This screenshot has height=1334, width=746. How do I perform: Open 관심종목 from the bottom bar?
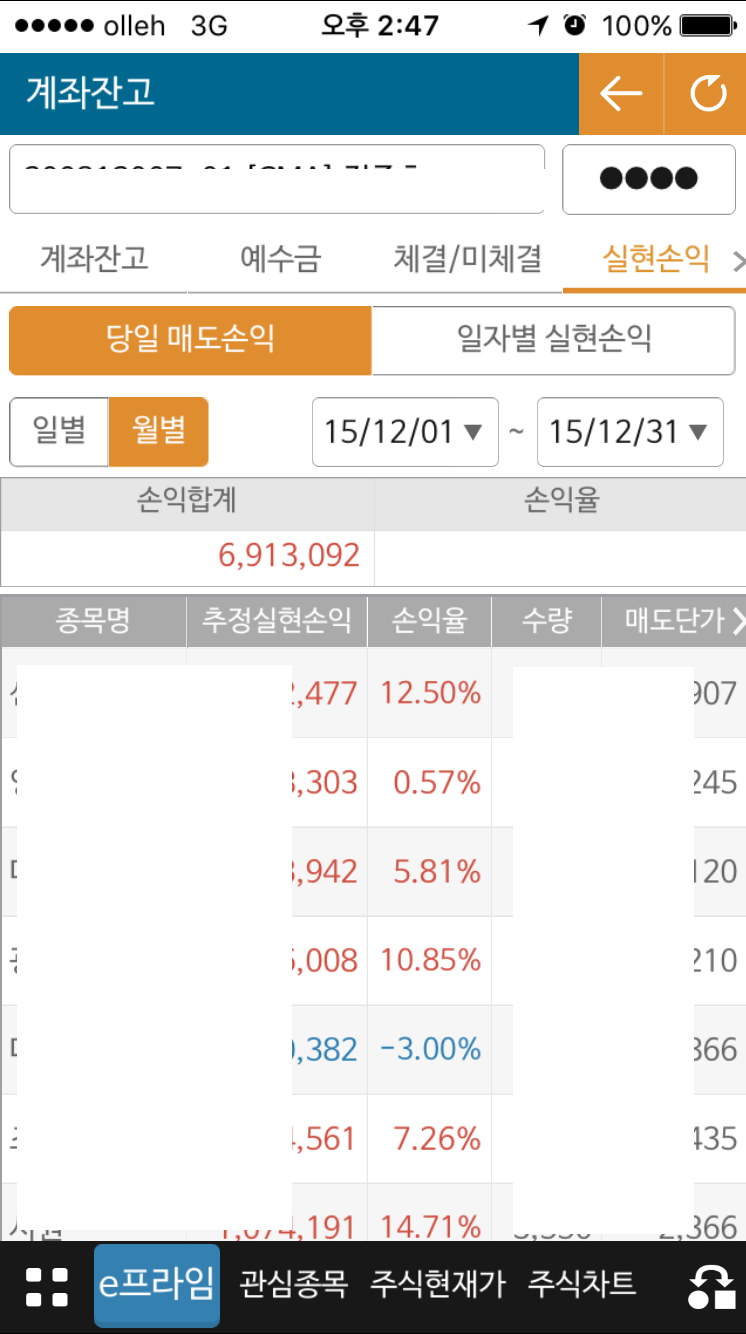click(x=293, y=1284)
